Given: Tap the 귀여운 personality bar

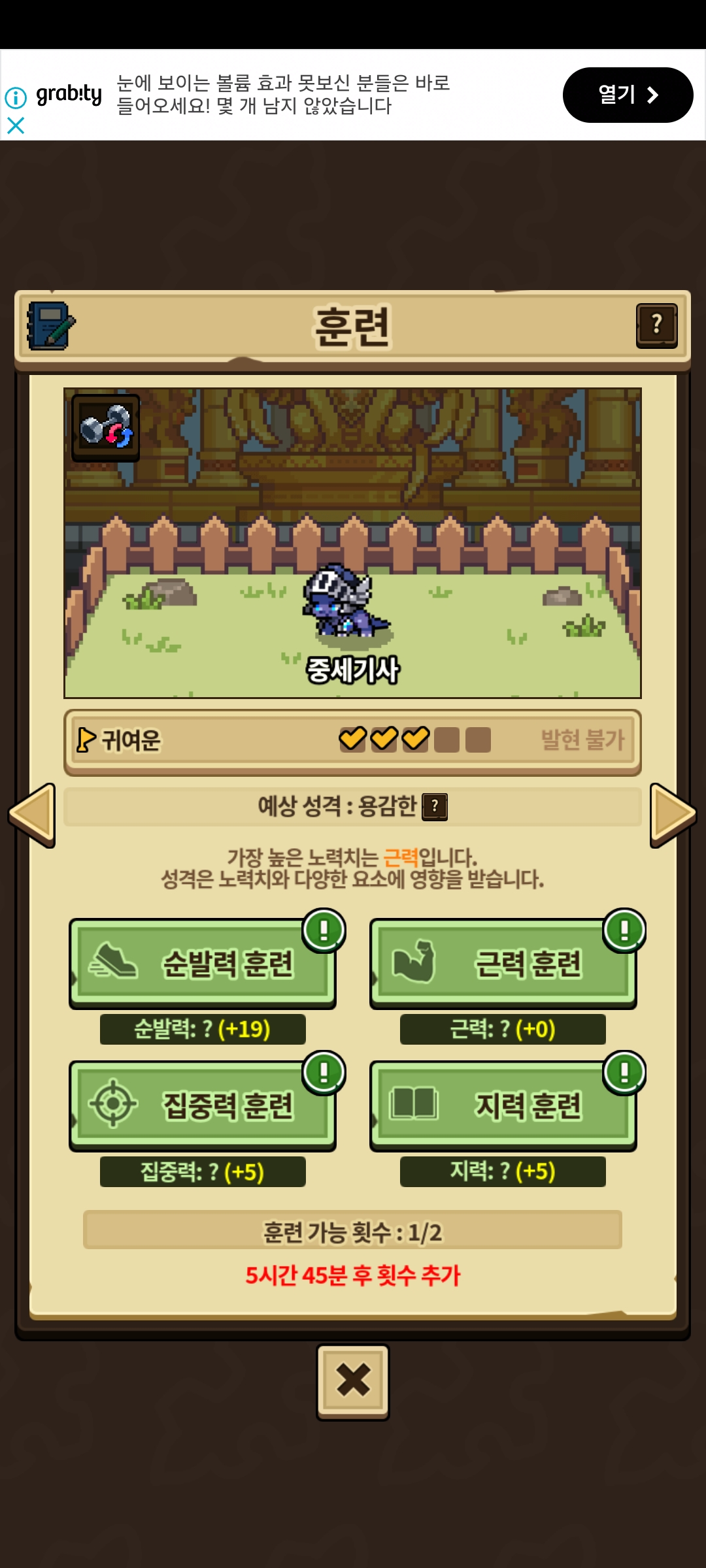Looking at the screenshot, I should (352, 740).
